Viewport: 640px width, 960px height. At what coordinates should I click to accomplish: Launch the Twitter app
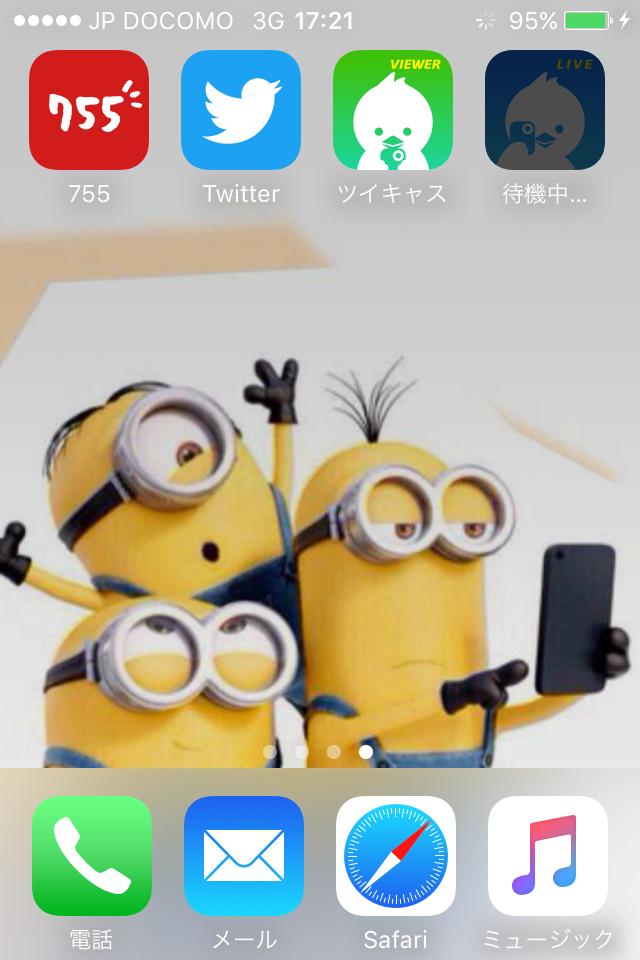pos(241,110)
